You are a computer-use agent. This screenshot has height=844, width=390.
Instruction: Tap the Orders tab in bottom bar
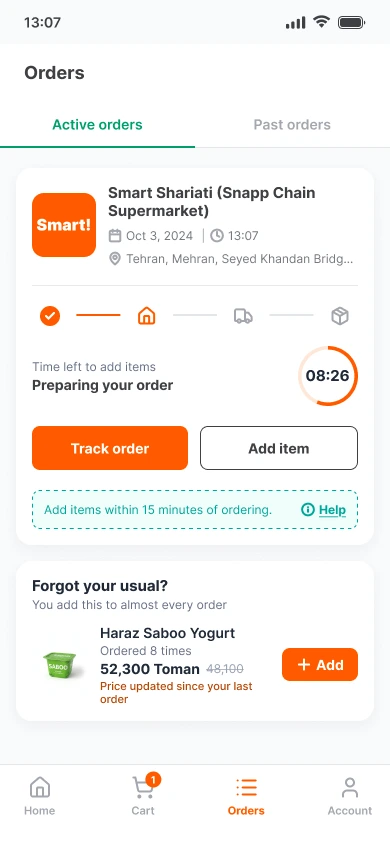point(246,796)
